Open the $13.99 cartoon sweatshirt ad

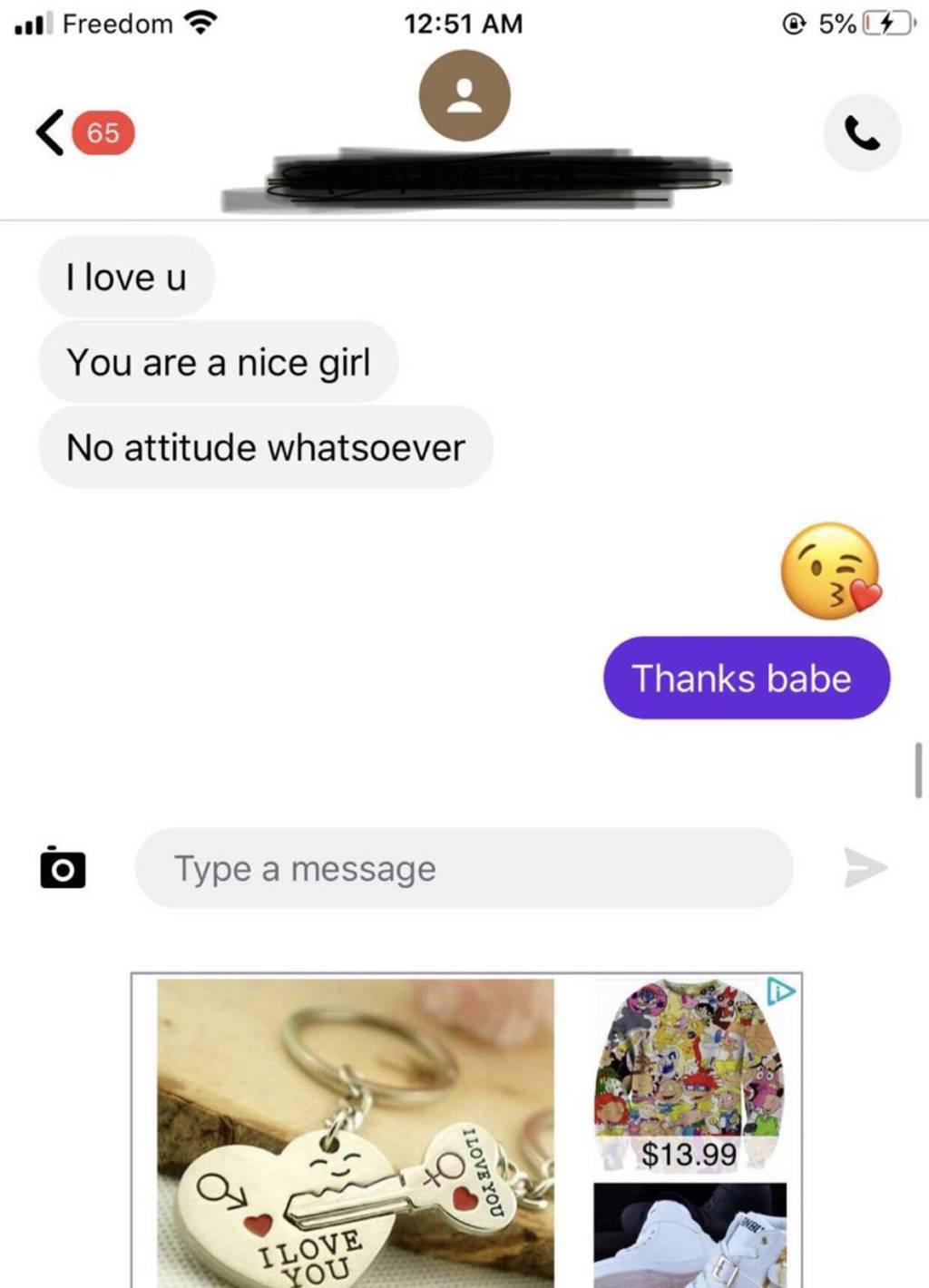coord(688,1075)
